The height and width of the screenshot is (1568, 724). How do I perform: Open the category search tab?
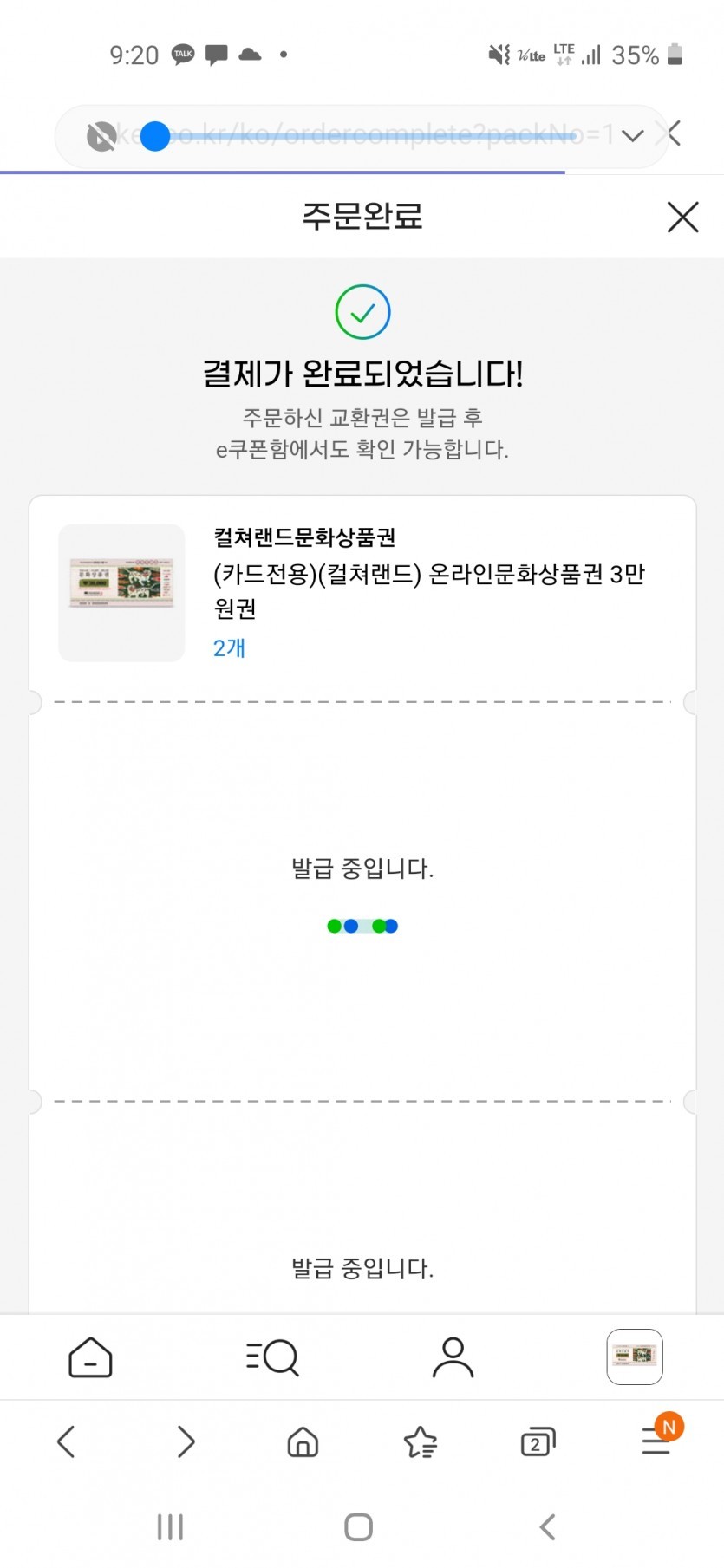(x=271, y=1357)
